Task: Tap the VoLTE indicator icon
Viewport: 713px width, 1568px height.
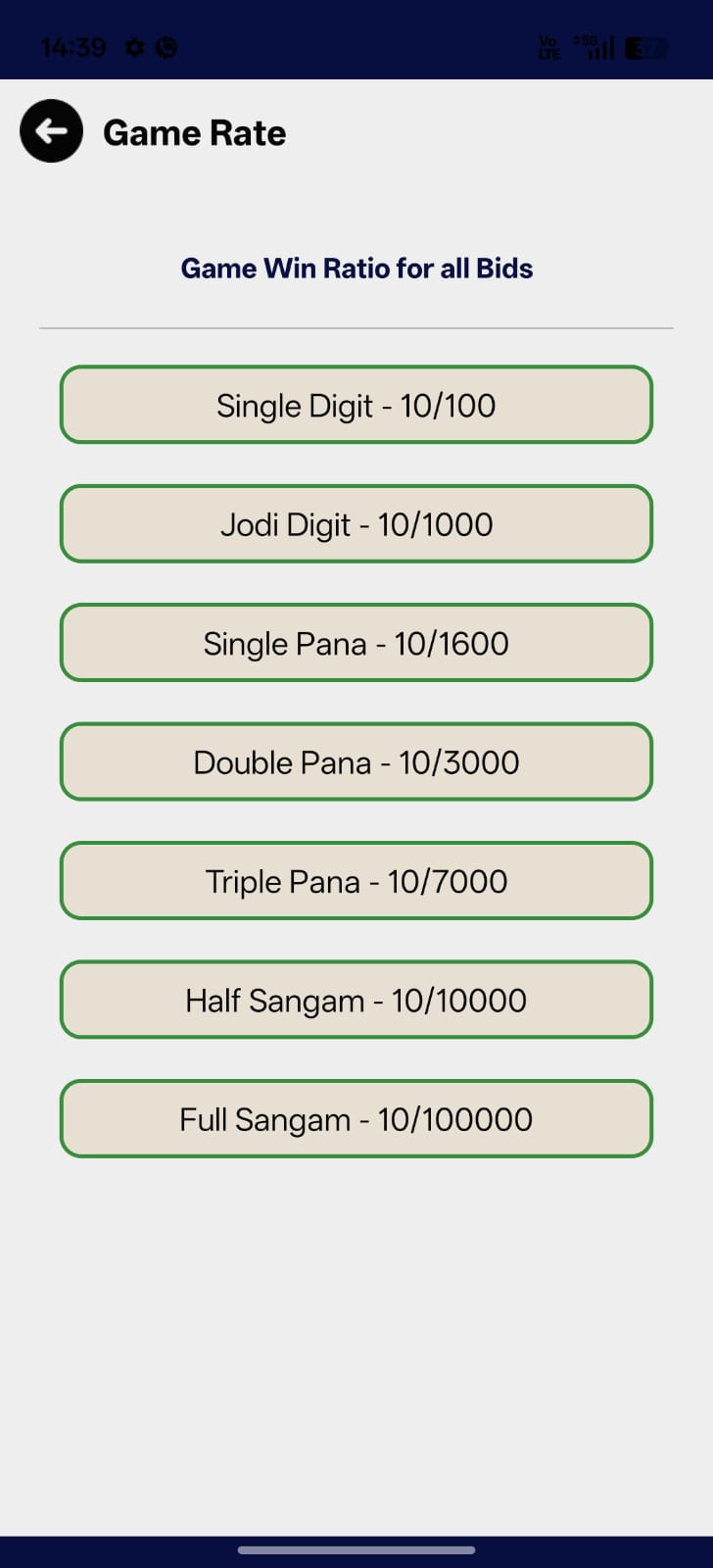Action: click(x=548, y=46)
